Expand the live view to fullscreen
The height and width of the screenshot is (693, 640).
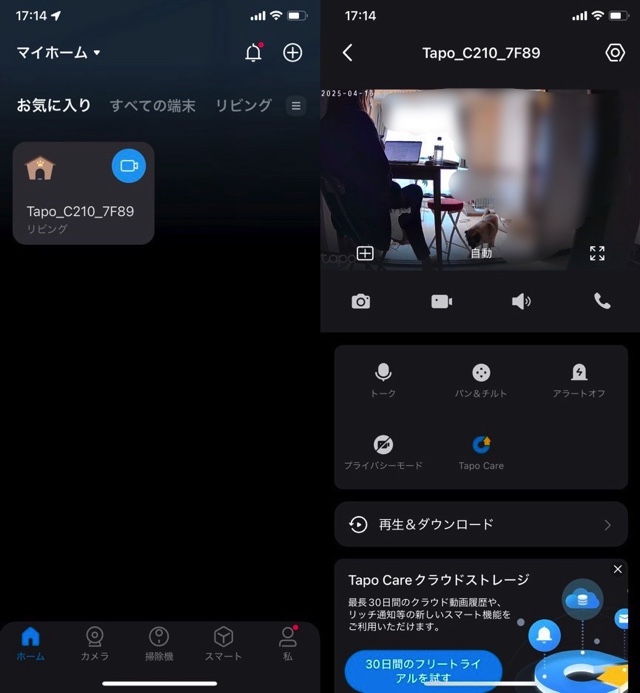click(597, 253)
